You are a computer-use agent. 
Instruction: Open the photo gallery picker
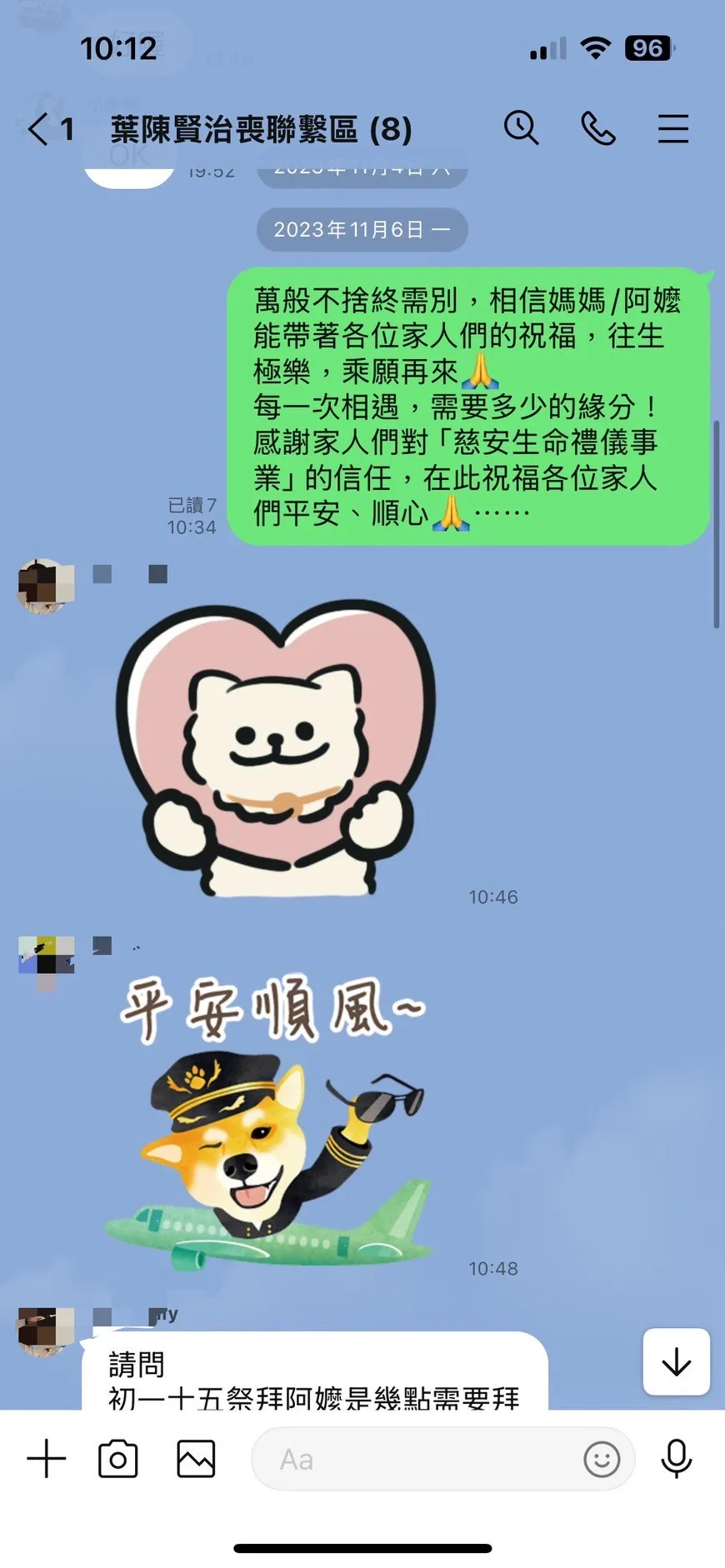[x=196, y=1459]
